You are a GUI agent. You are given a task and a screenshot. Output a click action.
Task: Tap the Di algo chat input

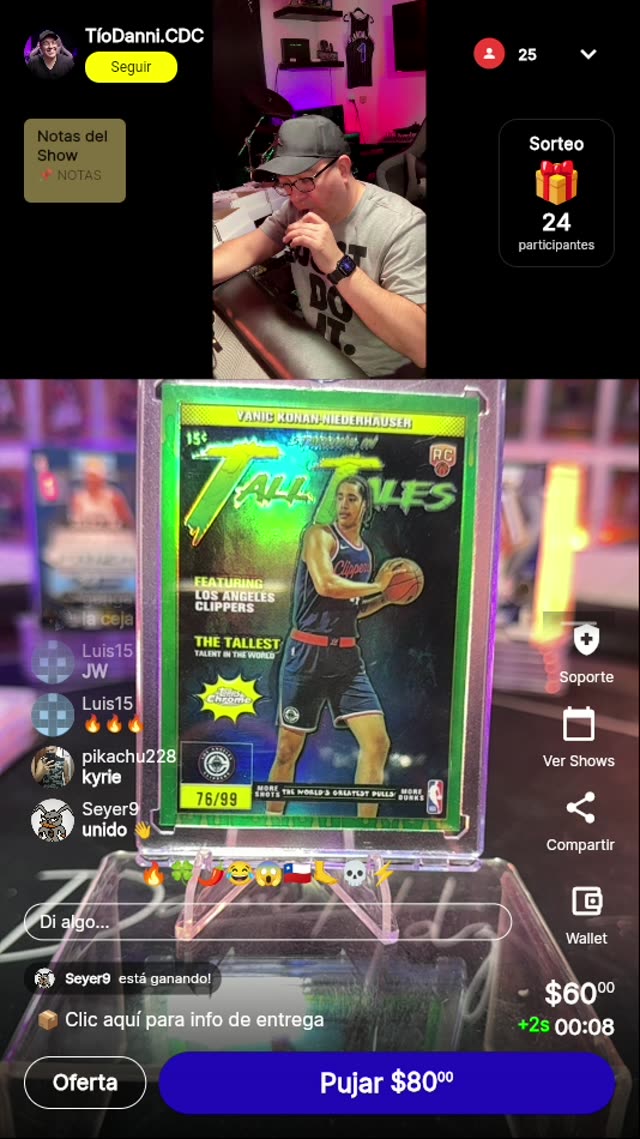coord(267,922)
